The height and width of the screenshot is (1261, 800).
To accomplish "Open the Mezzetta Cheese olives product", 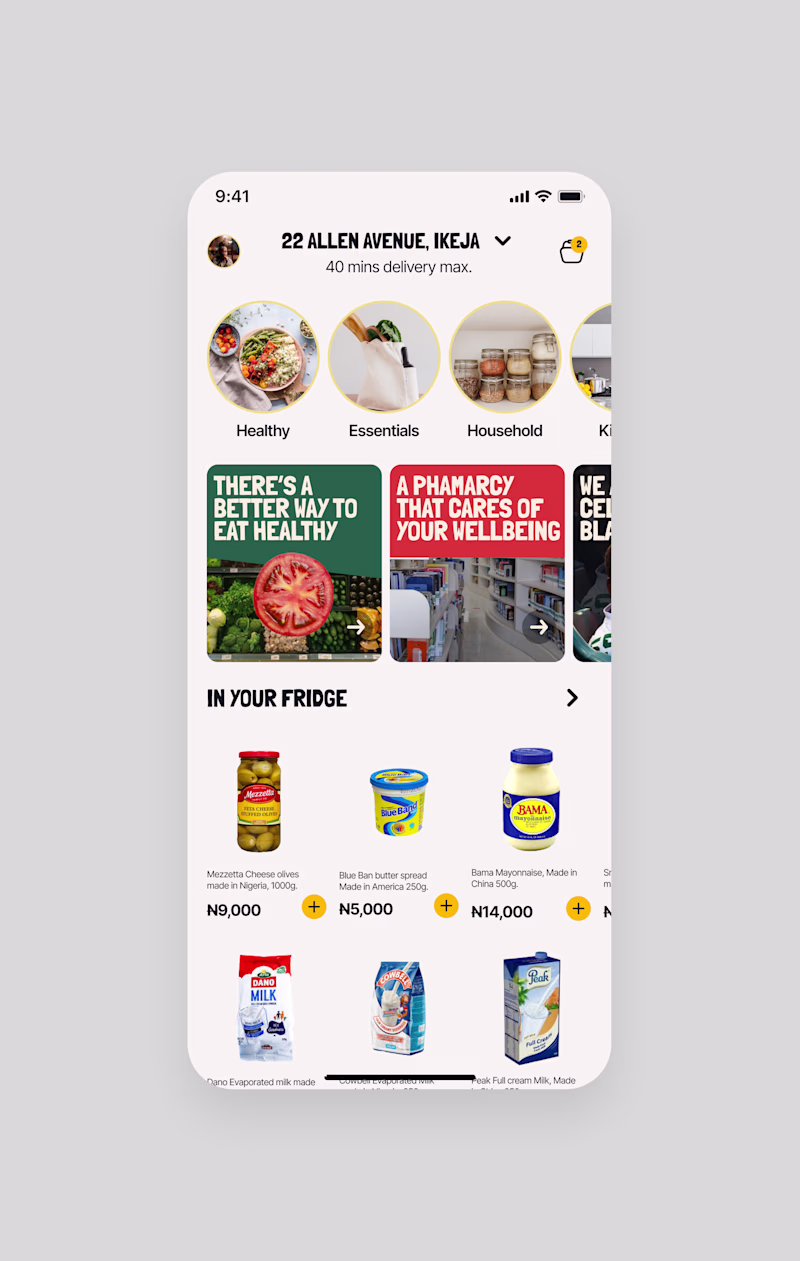I will (x=259, y=802).
